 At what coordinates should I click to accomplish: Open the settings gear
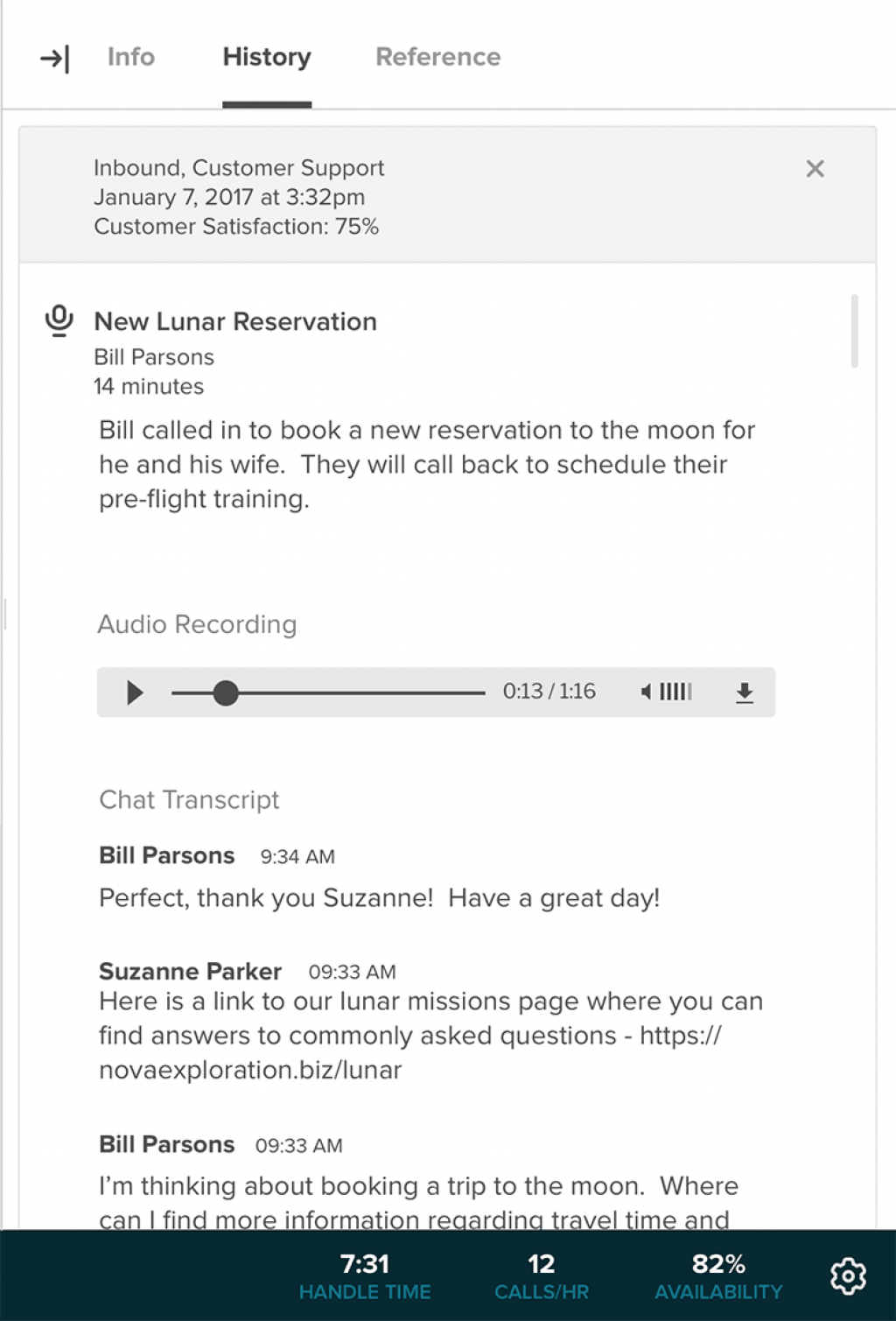click(847, 1276)
